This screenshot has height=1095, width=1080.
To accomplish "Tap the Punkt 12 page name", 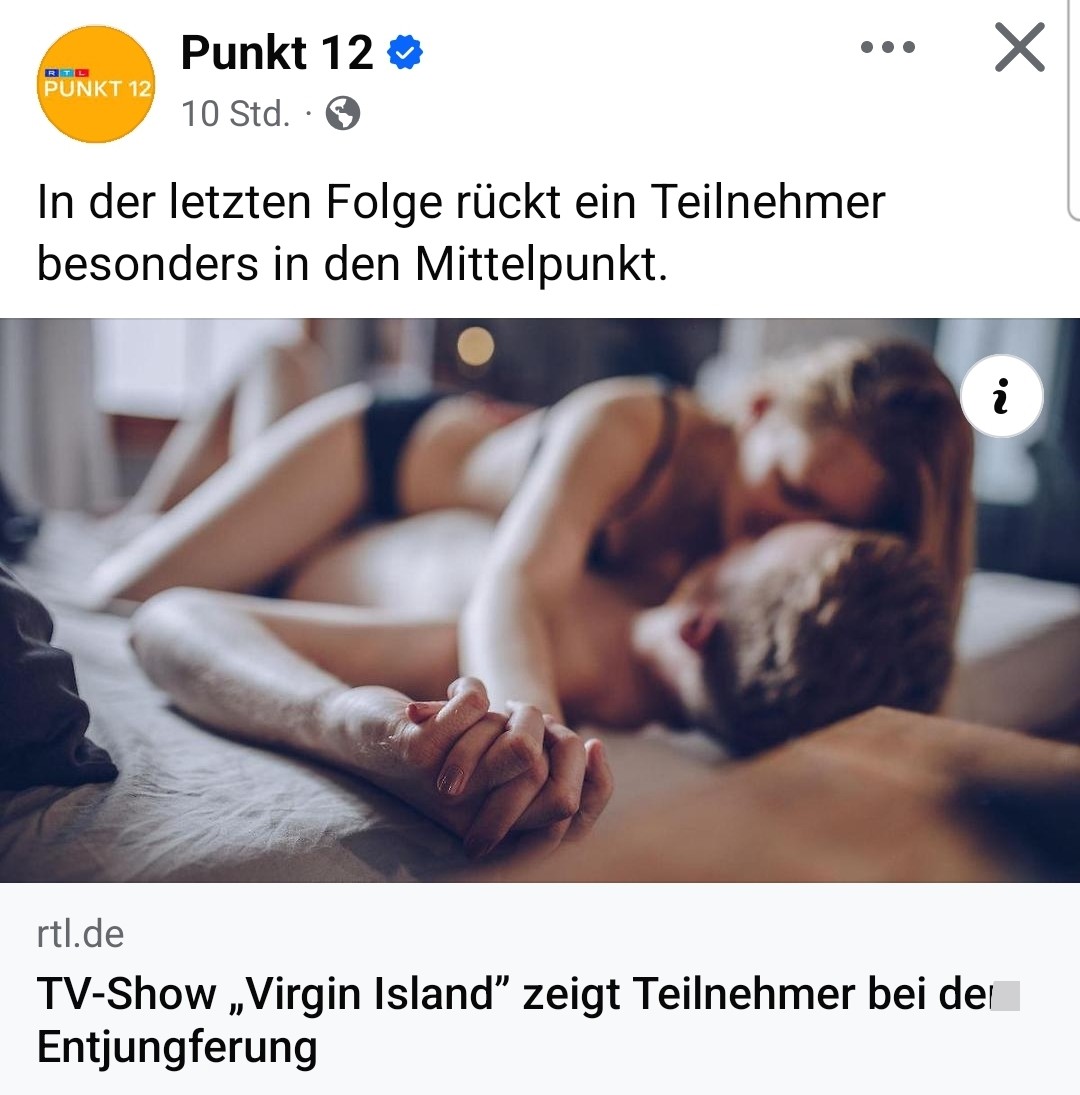I will (x=277, y=52).
